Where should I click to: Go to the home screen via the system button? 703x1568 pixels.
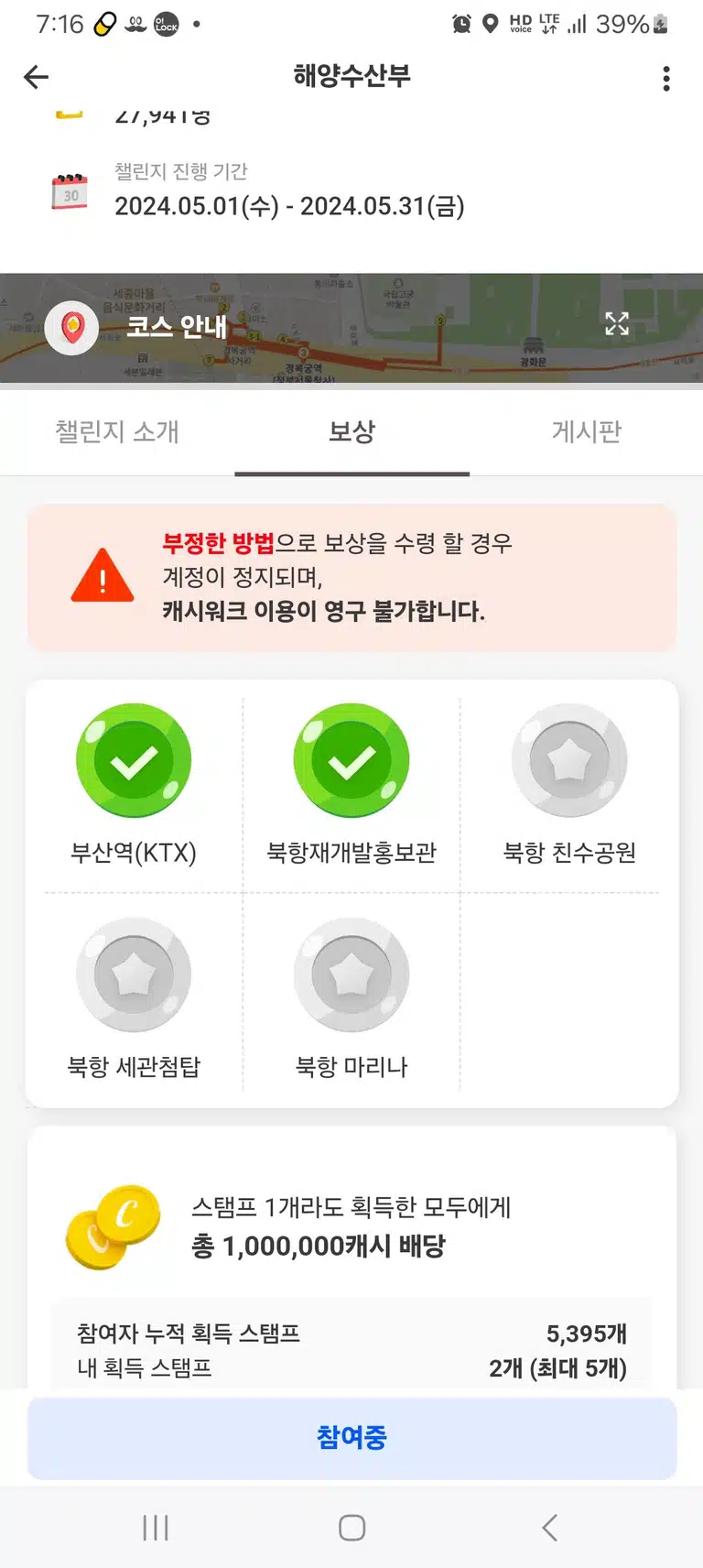(x=352, y=1528)
